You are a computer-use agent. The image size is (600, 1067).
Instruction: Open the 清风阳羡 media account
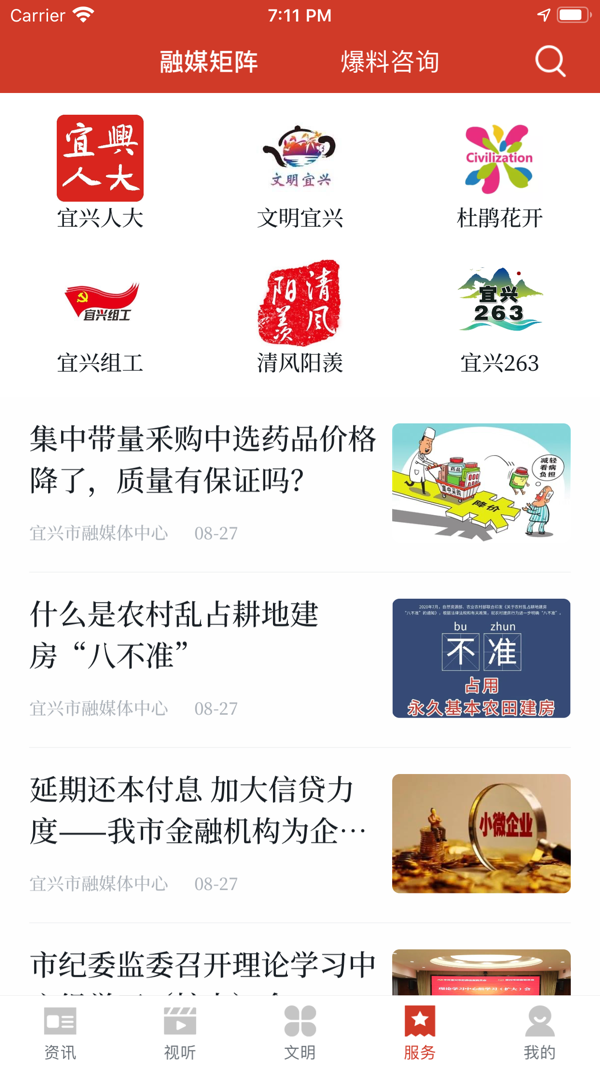click(x=300, y=316)
